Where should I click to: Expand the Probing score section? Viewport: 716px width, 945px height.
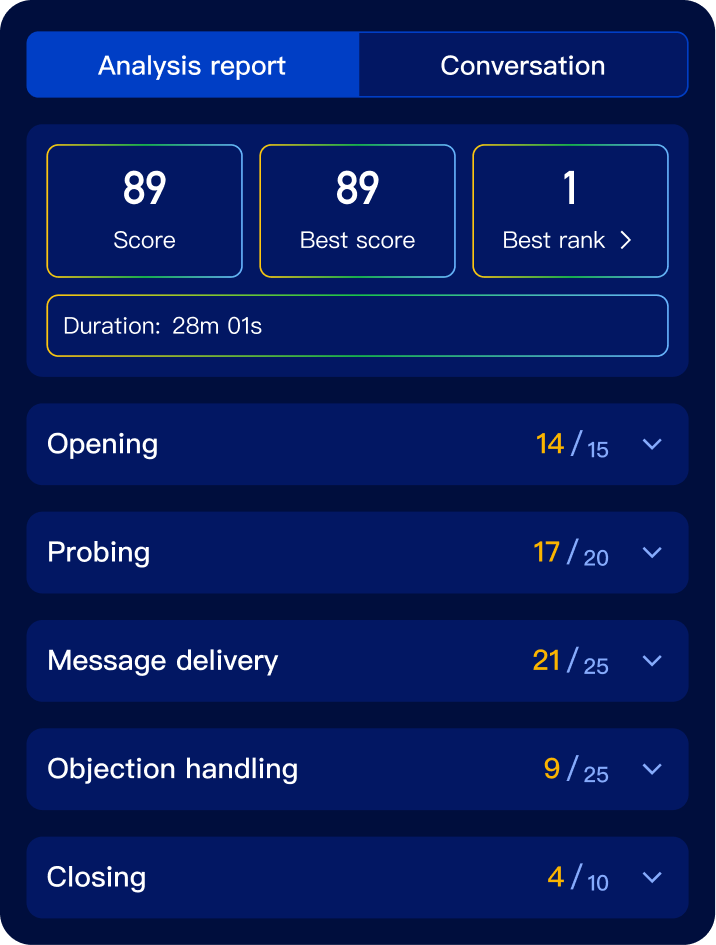[x=652, y=552]
